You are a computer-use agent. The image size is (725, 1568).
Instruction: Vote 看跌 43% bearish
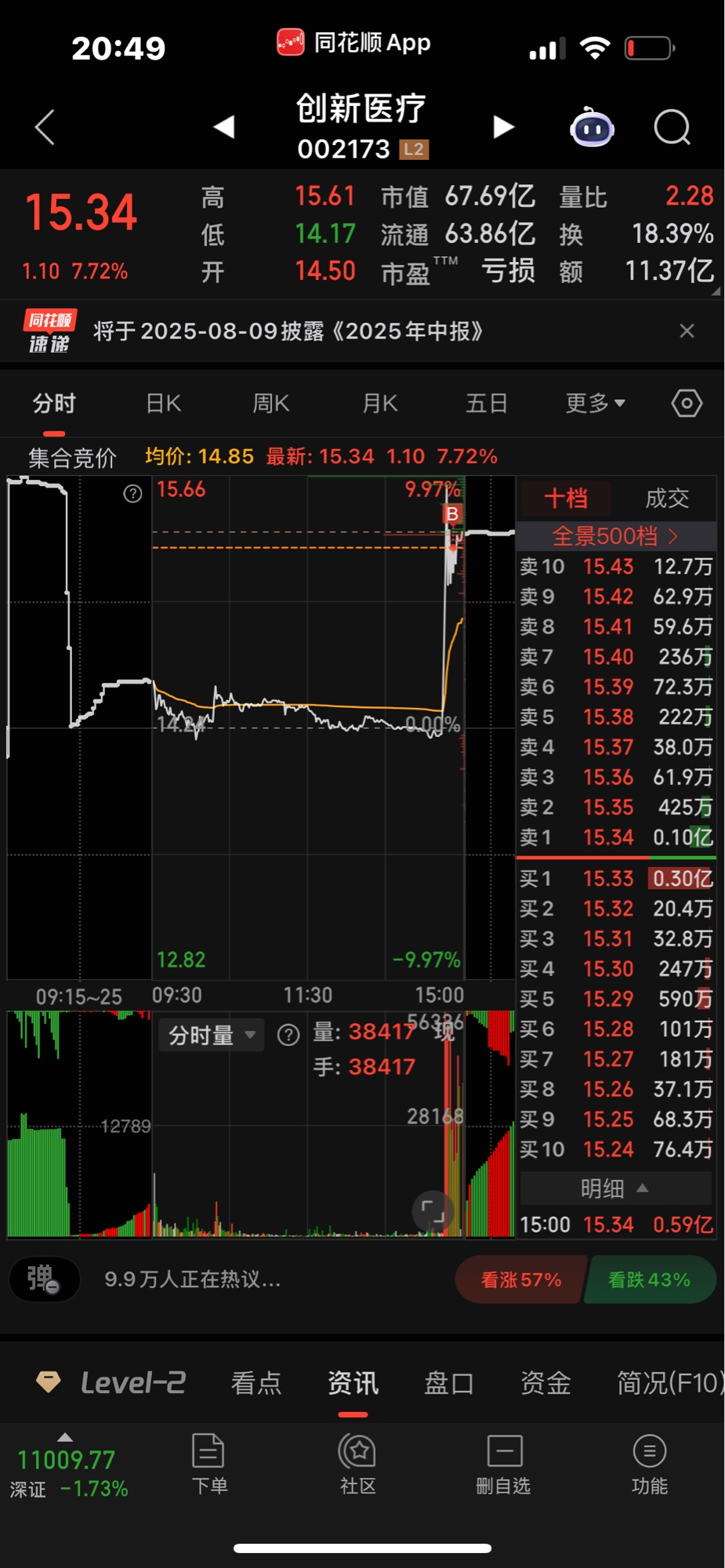pyautogui.click(x=649, y=1280)
